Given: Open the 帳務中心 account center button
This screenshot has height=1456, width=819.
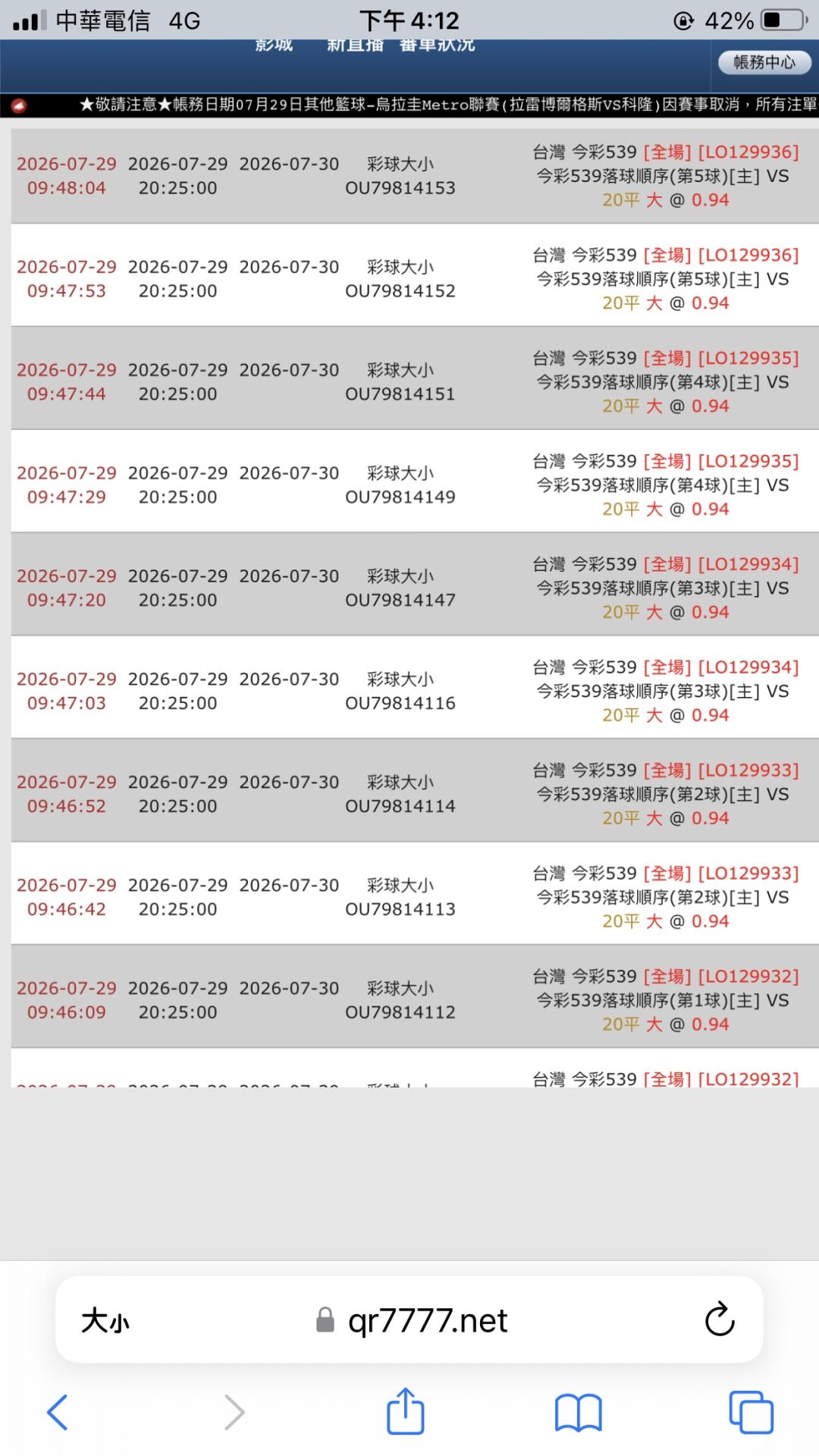Looking at the screenshot, I should [x=764, y=62].
